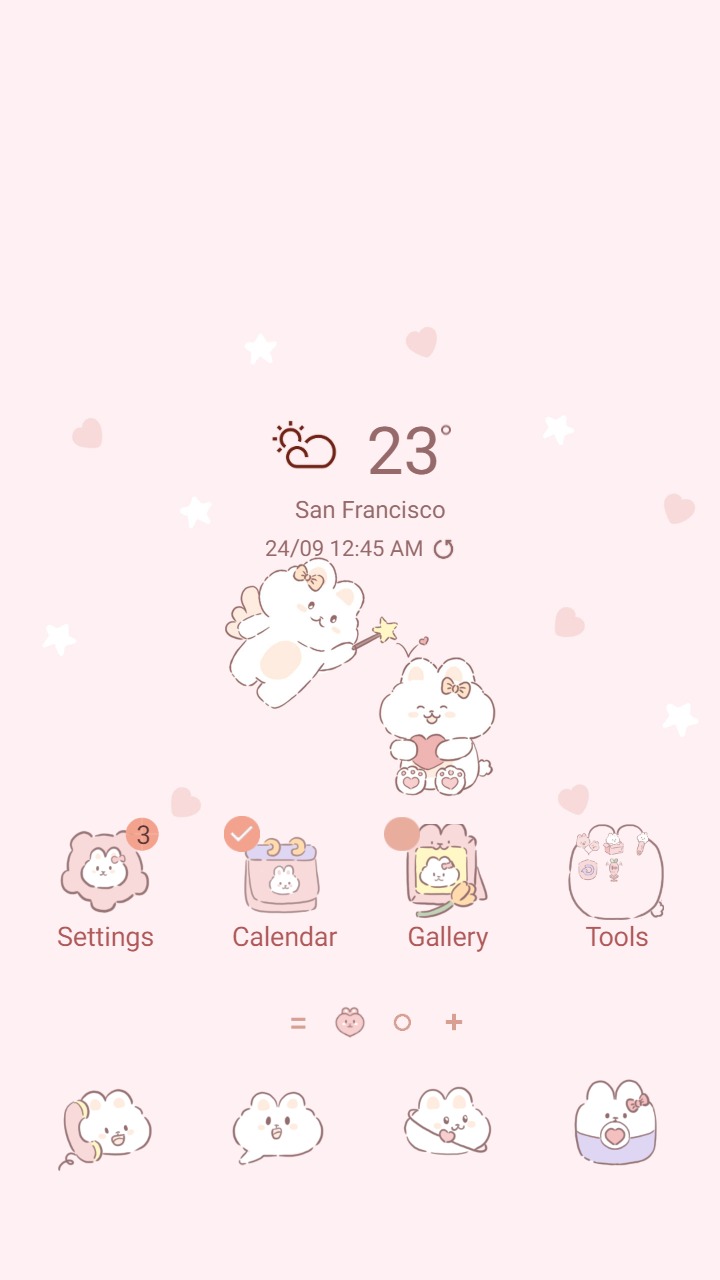
Task: Tap the plus icon to add a page
Action: tap(453, 1022)
